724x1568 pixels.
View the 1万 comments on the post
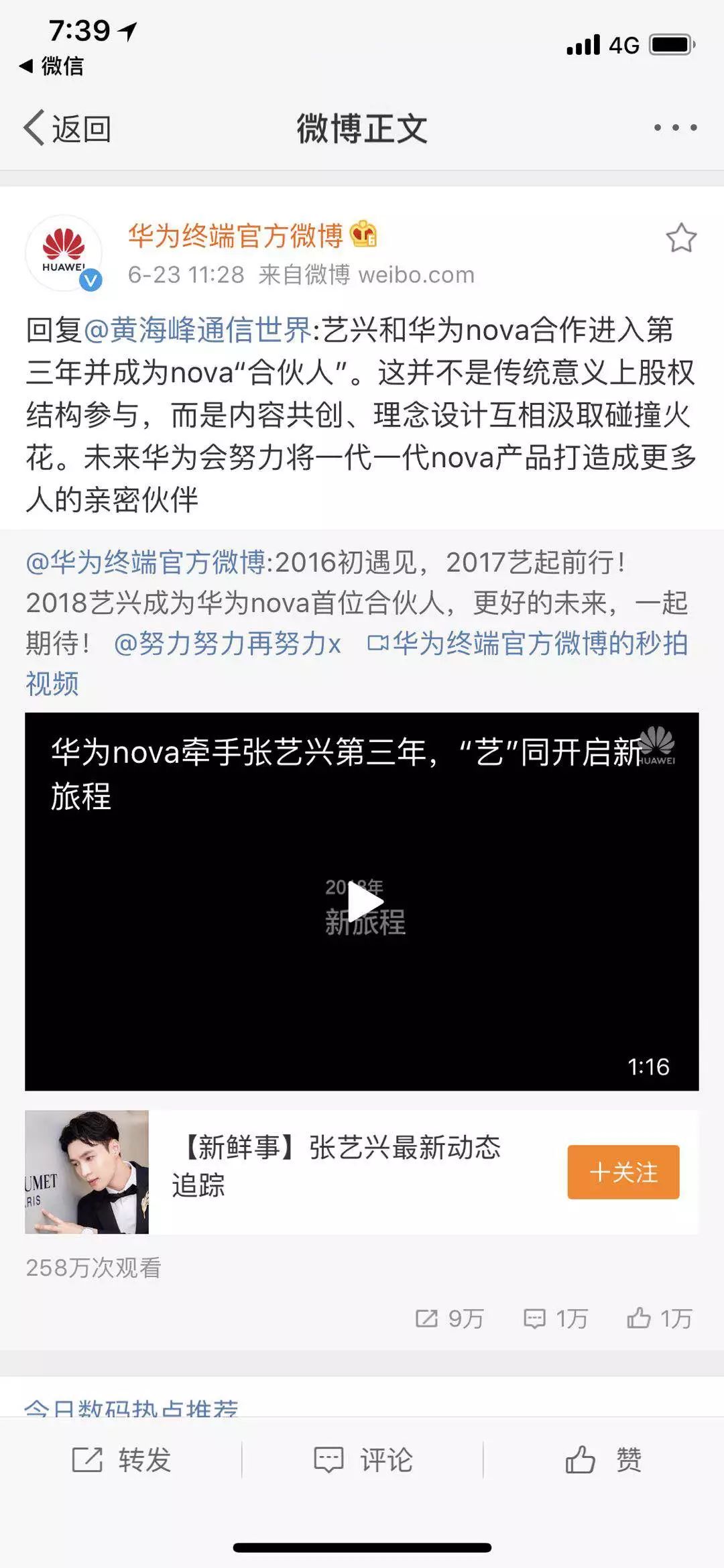point(556,1319)
